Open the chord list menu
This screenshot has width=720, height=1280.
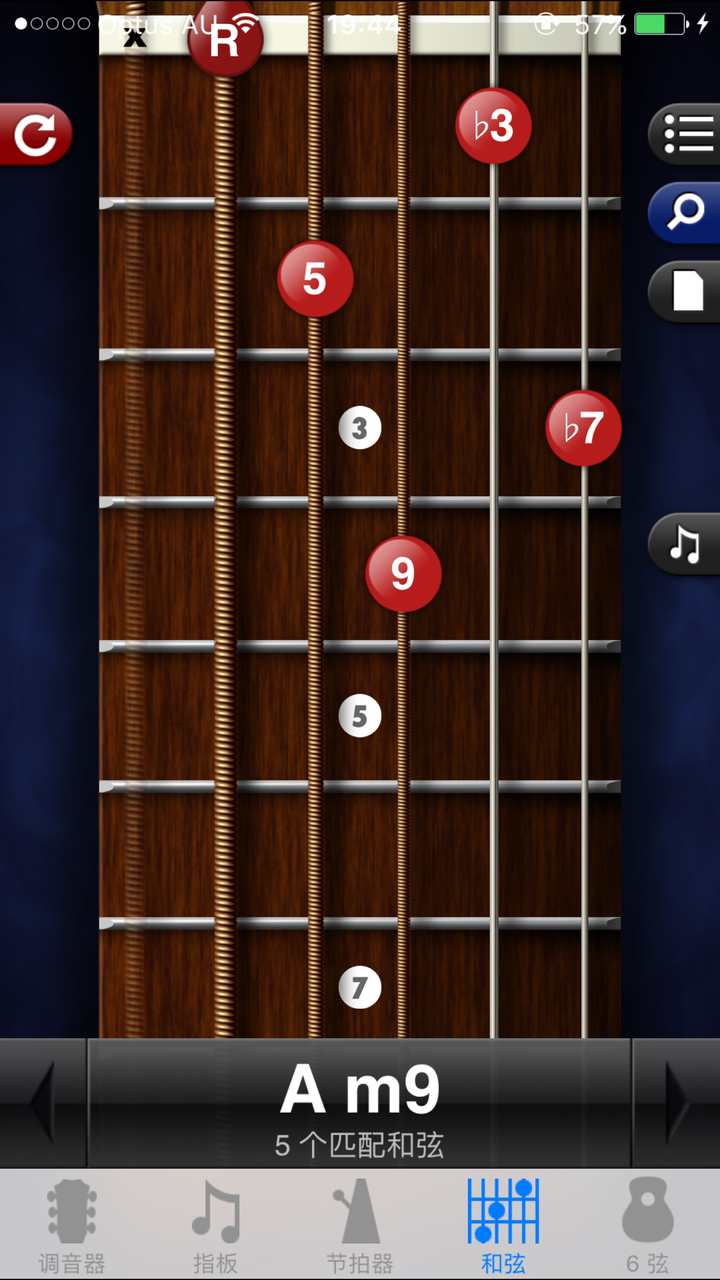(686, 134)
